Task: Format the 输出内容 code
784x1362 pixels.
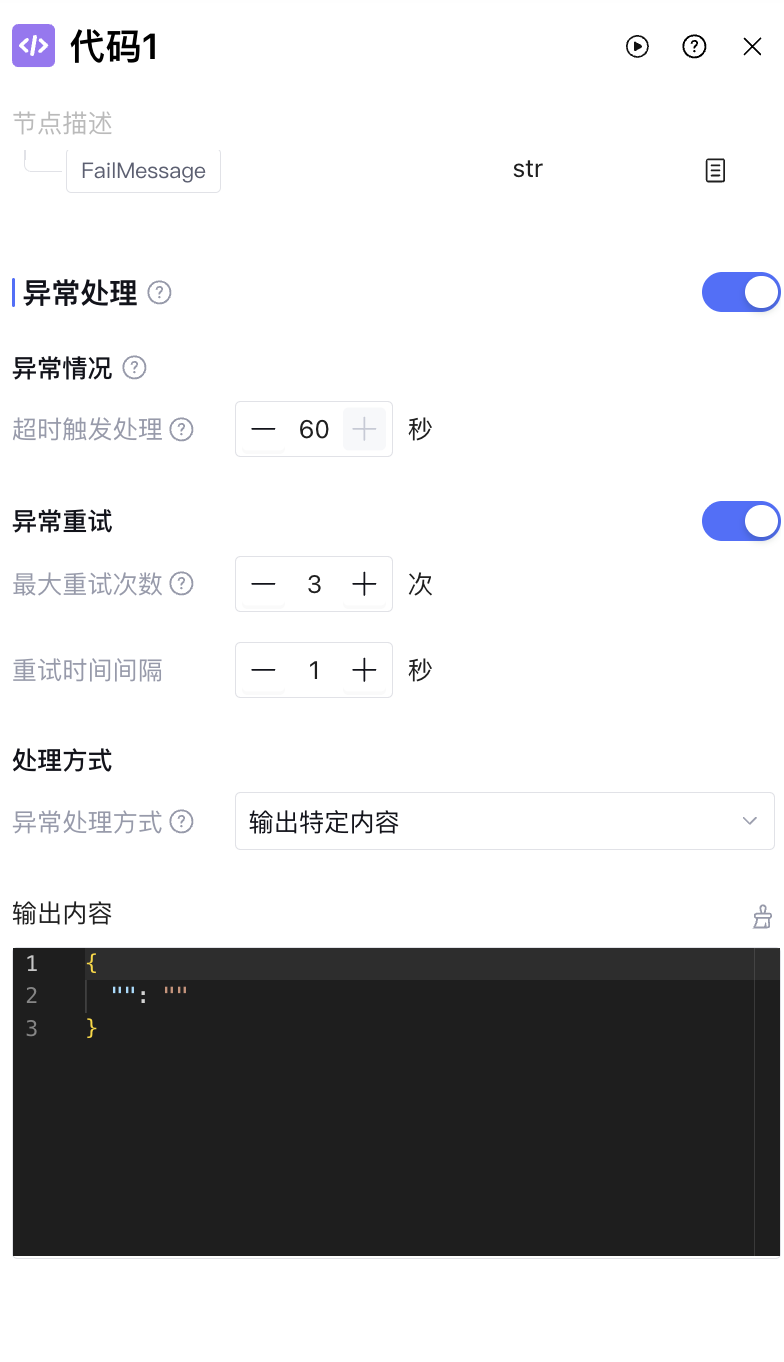Action: click(x=762, y=916)
